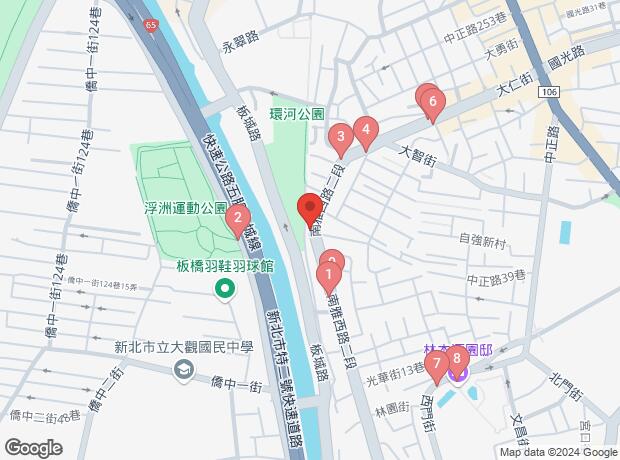Select marker 2 near 浮洲運動公園

(237, 218)
